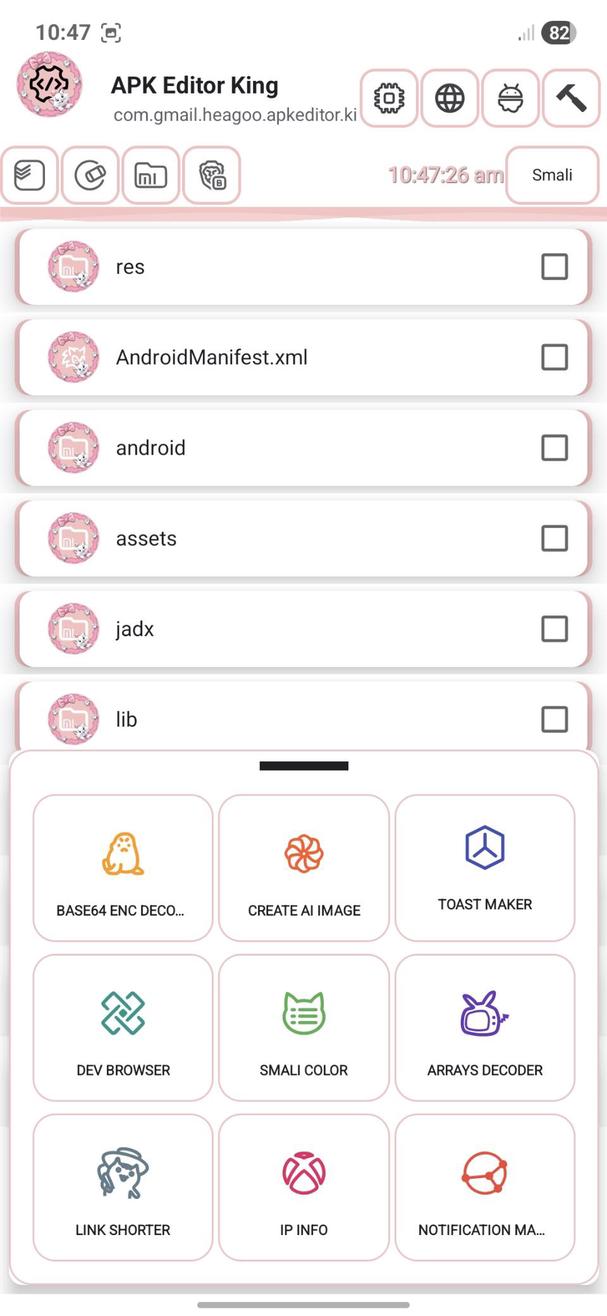Select Arrays Decoder

(485, 1027)
